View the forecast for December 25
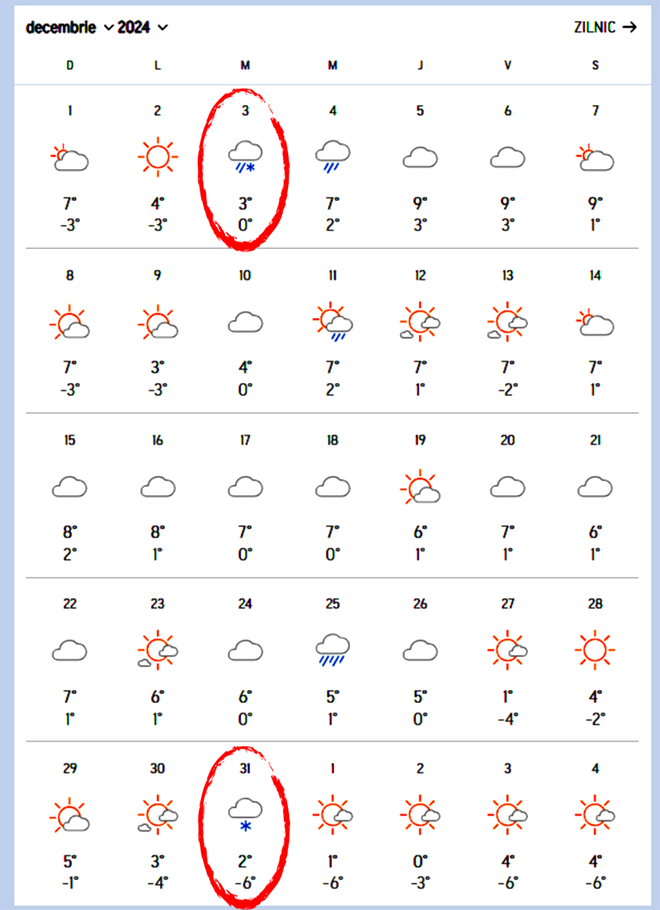 [x=332, y=658]
